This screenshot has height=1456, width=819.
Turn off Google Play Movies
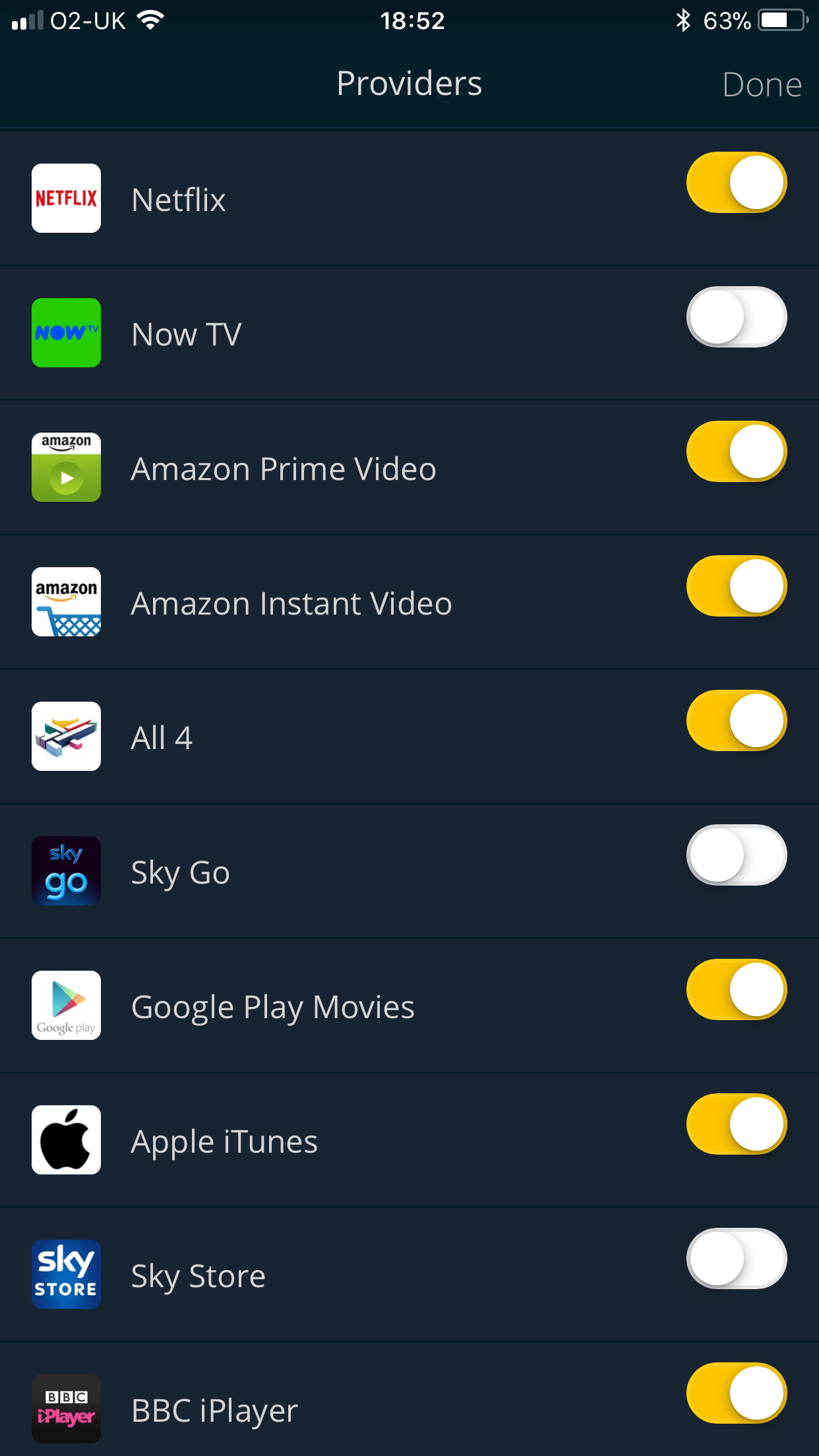[x=735, y=988]
